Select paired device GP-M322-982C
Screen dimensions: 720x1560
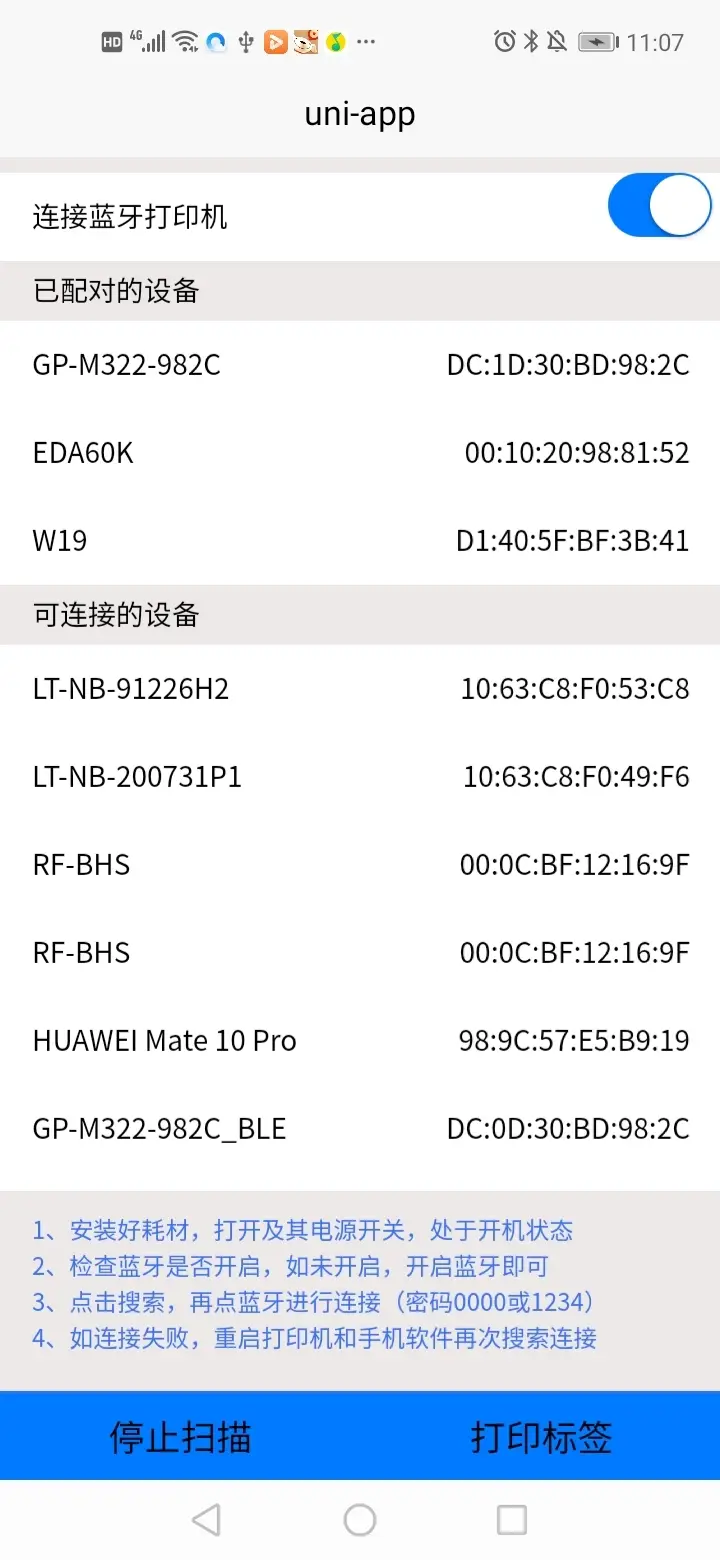(360, 365)
